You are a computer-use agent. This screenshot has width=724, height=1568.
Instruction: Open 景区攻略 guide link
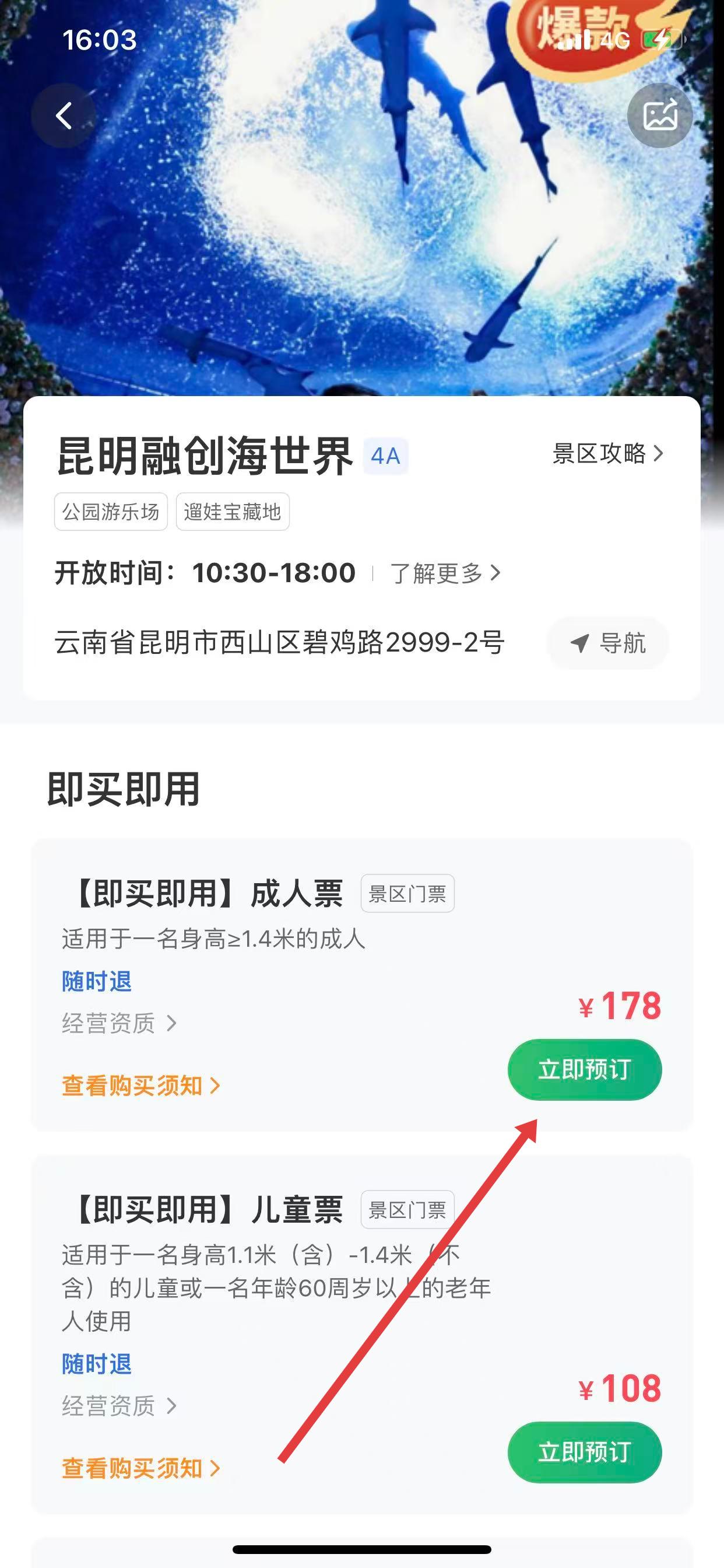click(x=607, y=453)
